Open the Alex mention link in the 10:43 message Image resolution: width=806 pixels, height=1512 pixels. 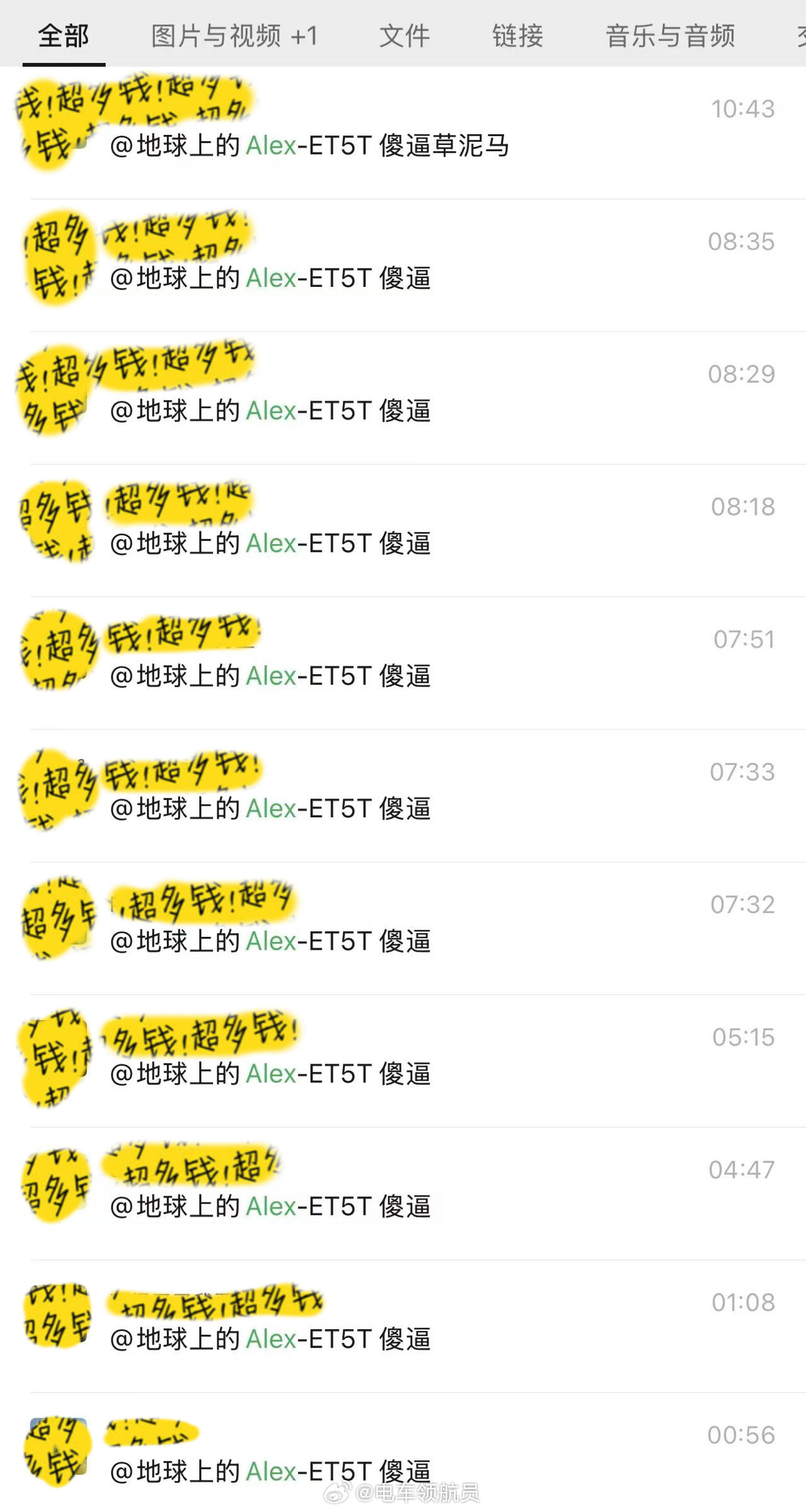coord(271,146)
